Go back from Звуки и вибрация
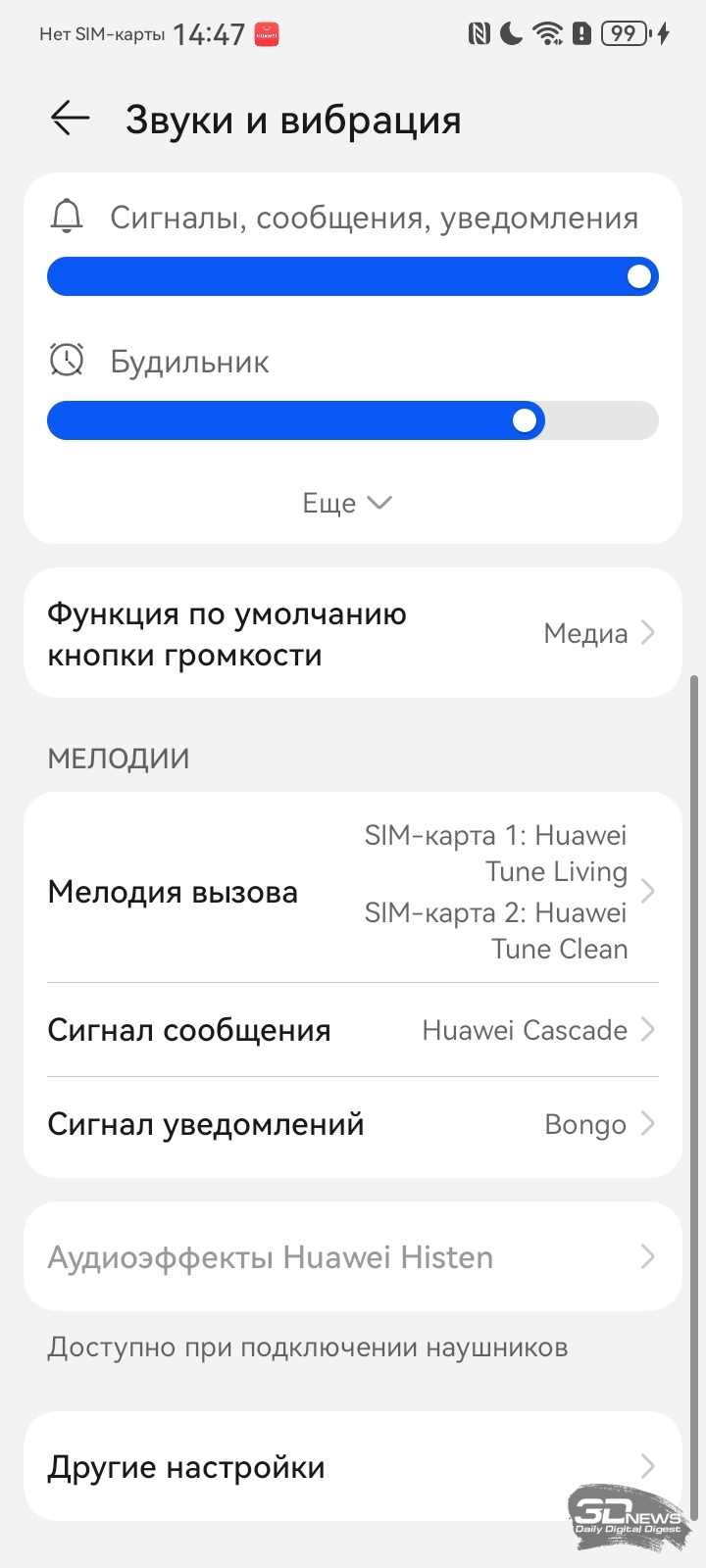This screenshot has width=706, height=1568. pos(70,119)
